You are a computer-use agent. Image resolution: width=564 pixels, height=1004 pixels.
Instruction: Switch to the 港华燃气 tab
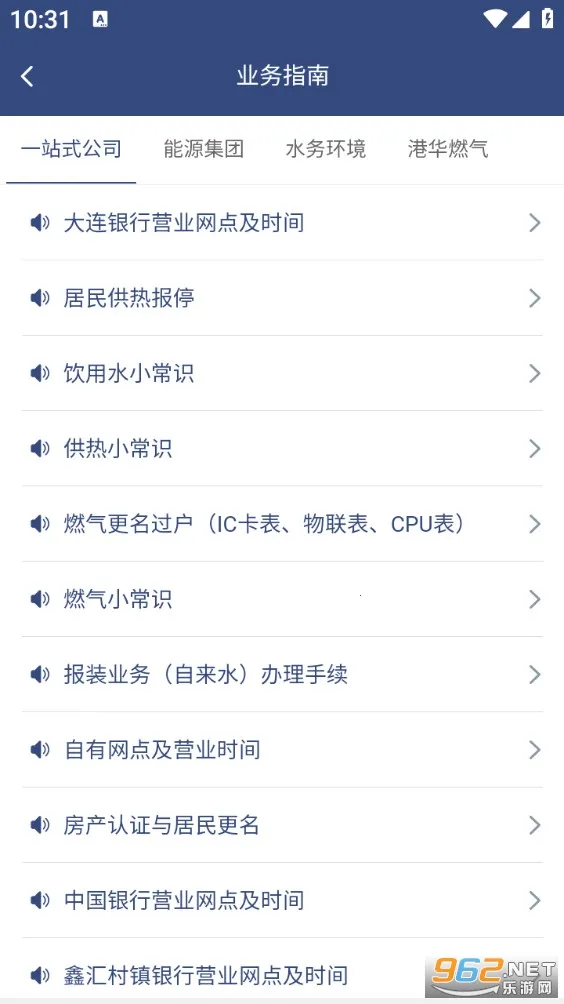tap(448, 149)
